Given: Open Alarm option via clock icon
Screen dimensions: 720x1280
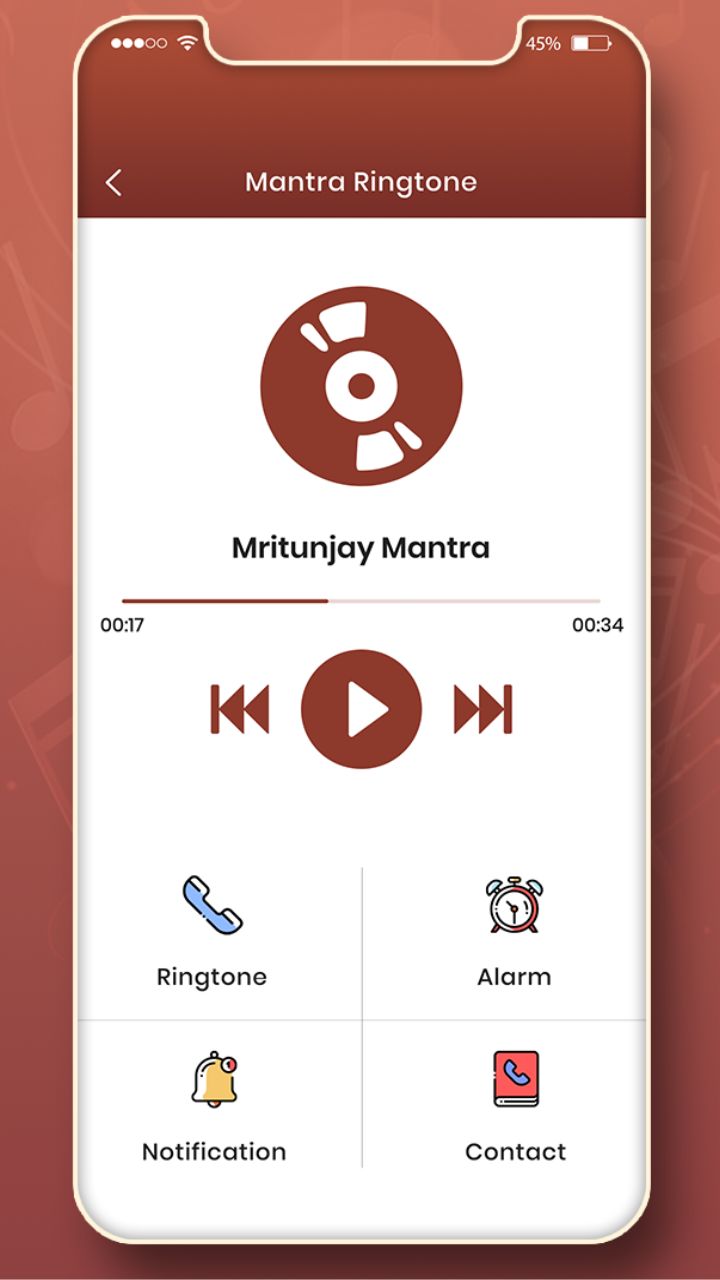Looking at the screenshot, I should (514, 905).
